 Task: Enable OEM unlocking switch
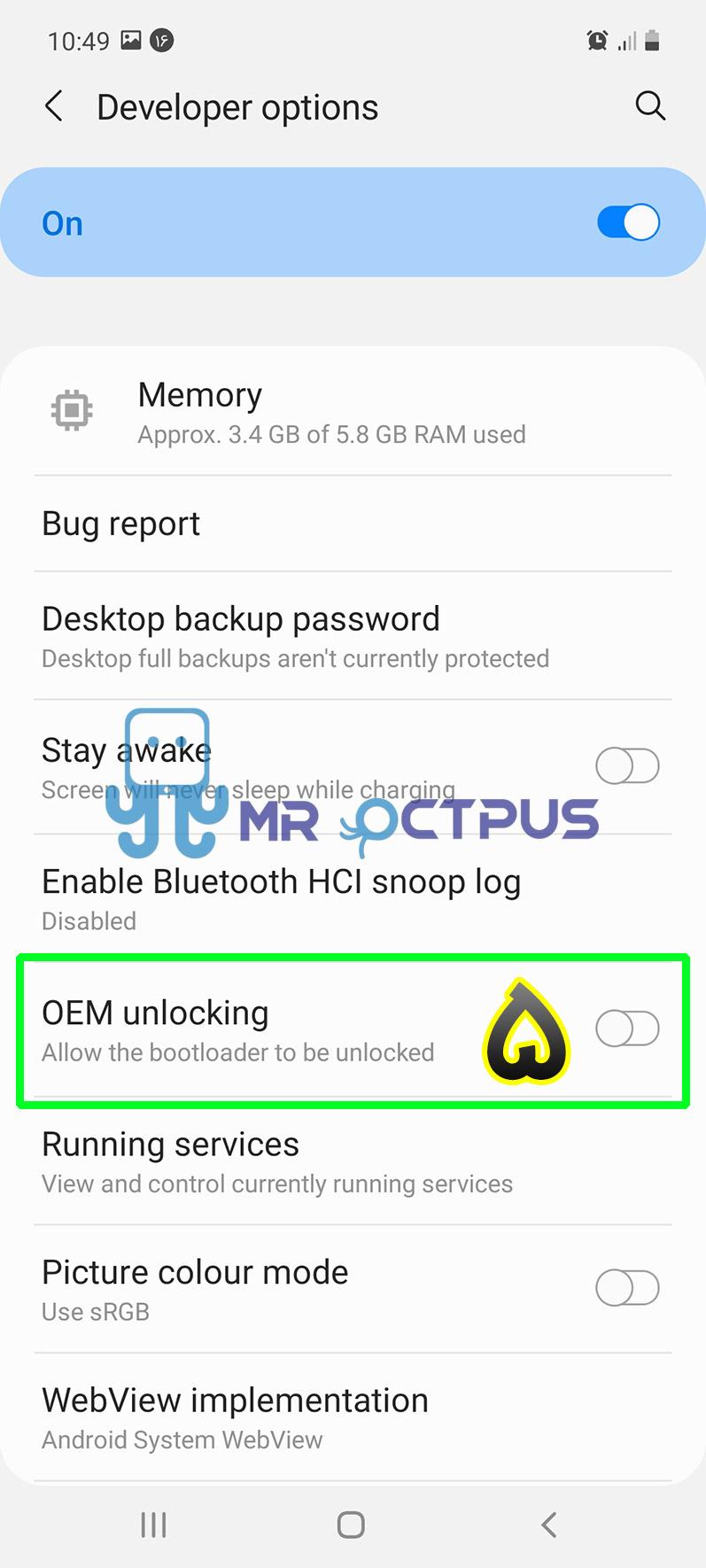627,1029
